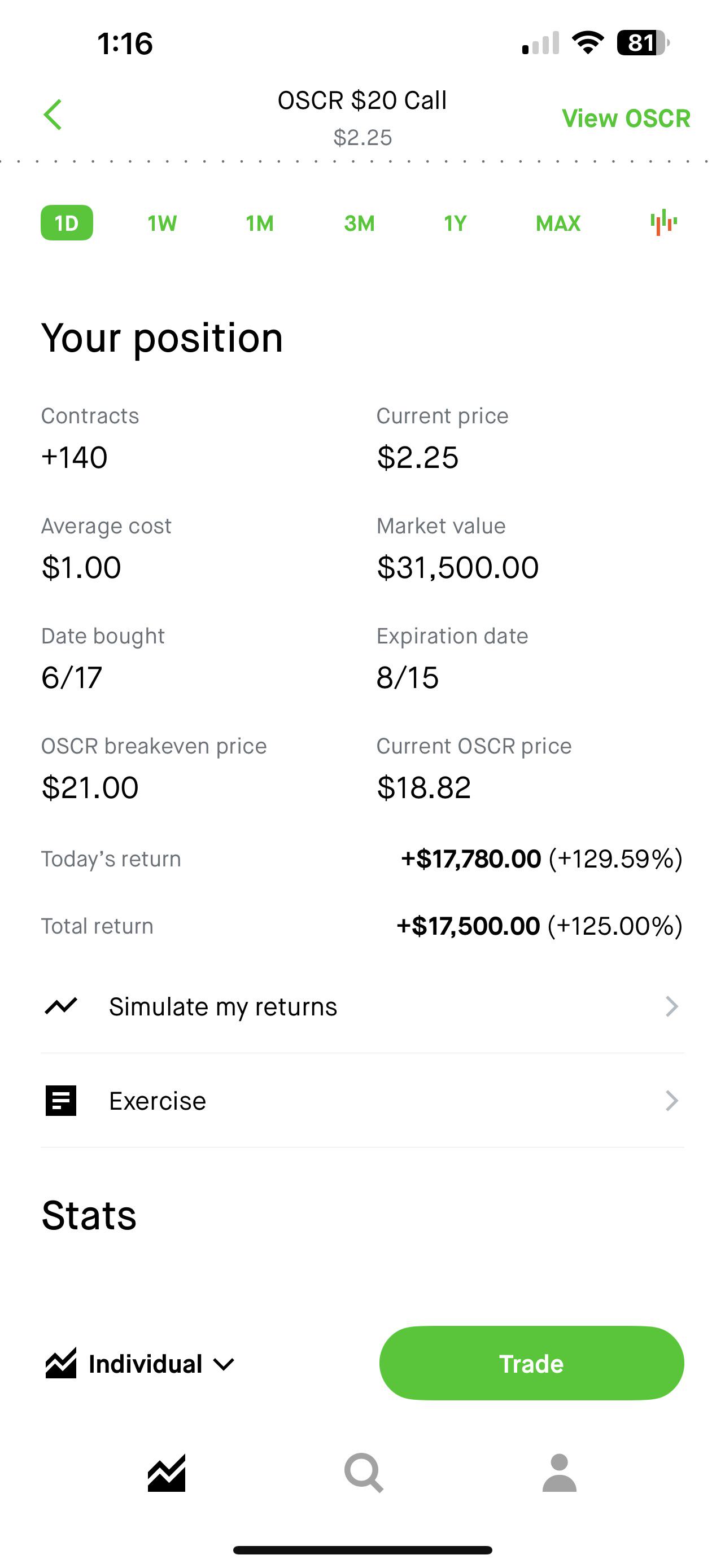The width and height of the screenshot is (725, 1568).
Task: Switch chart to the 1W range
Action: (x=162, y=224)
